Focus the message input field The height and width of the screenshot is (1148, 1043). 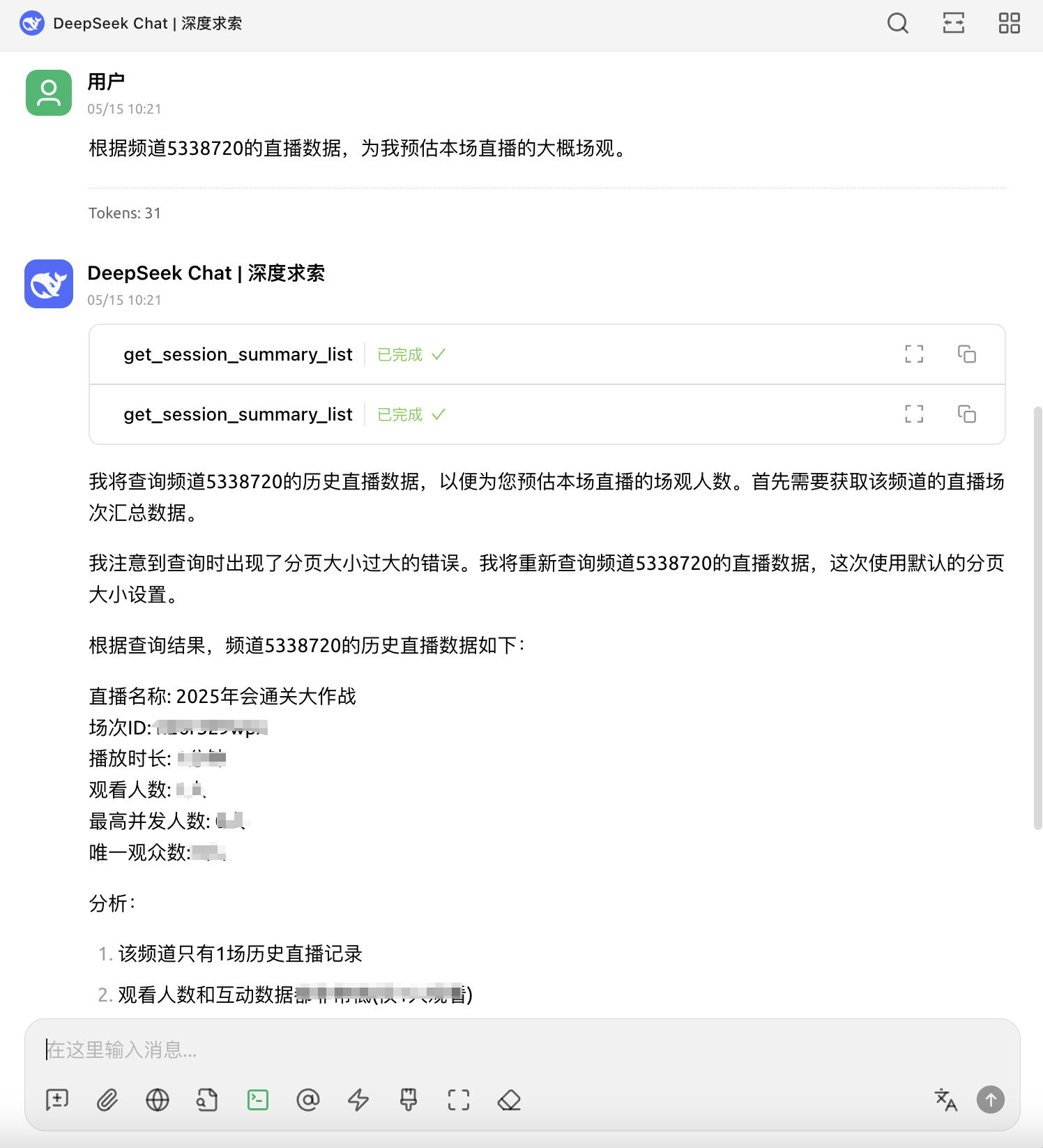pos(521,1050)
